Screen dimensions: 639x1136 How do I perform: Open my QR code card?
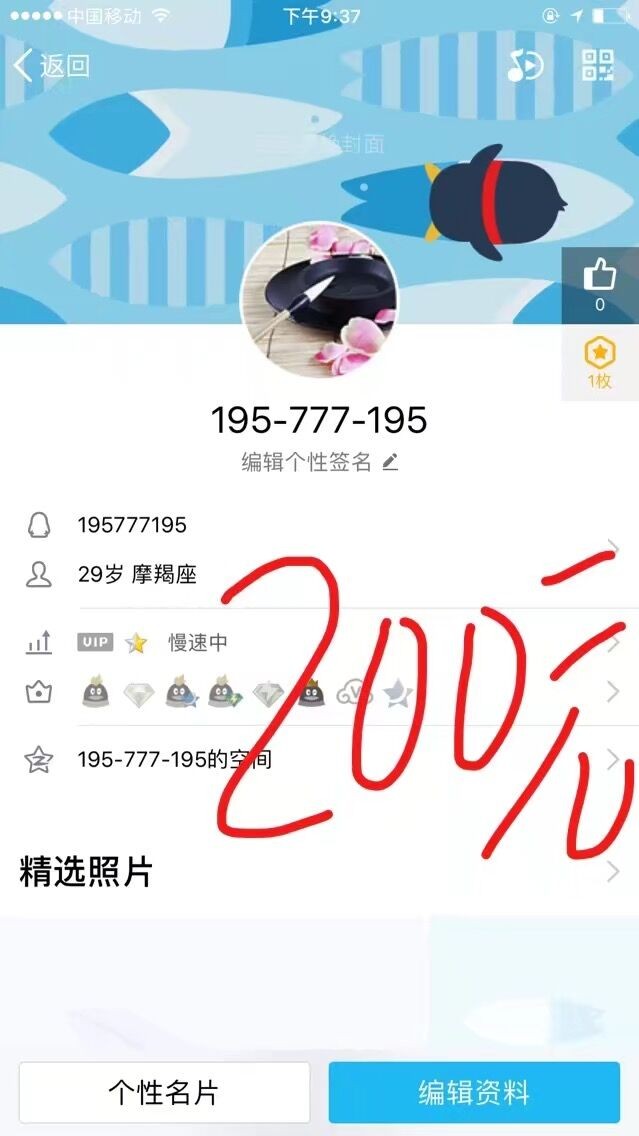[x=598, y=66]
